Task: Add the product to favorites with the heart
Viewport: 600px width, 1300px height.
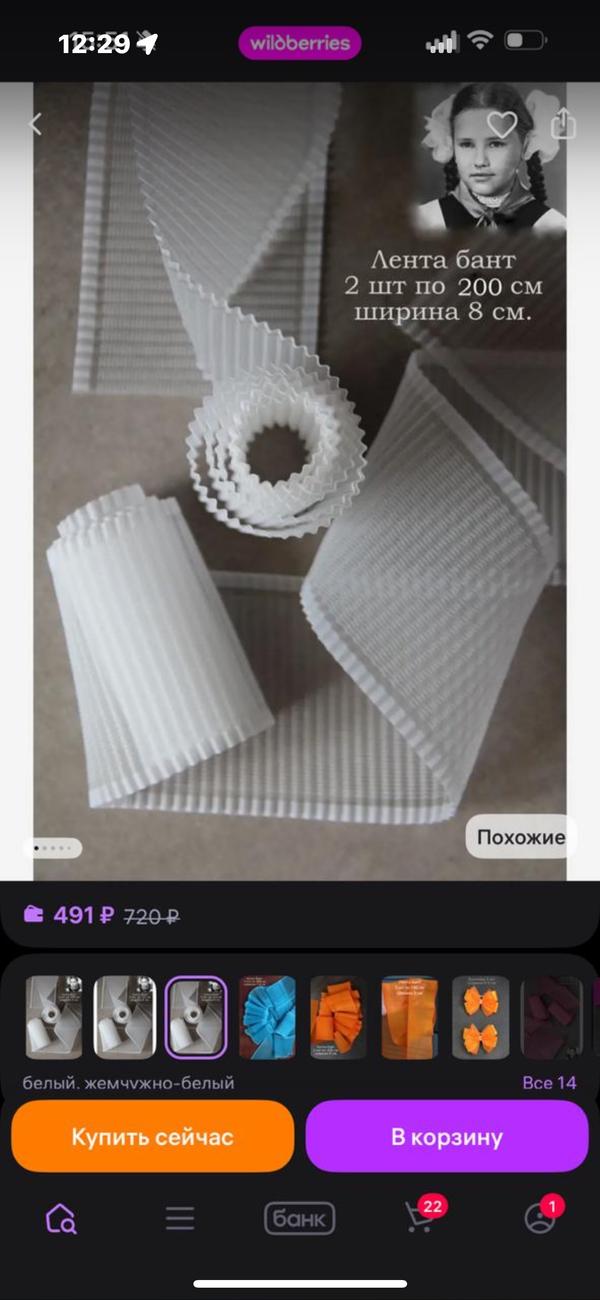Action: [502, 125]
